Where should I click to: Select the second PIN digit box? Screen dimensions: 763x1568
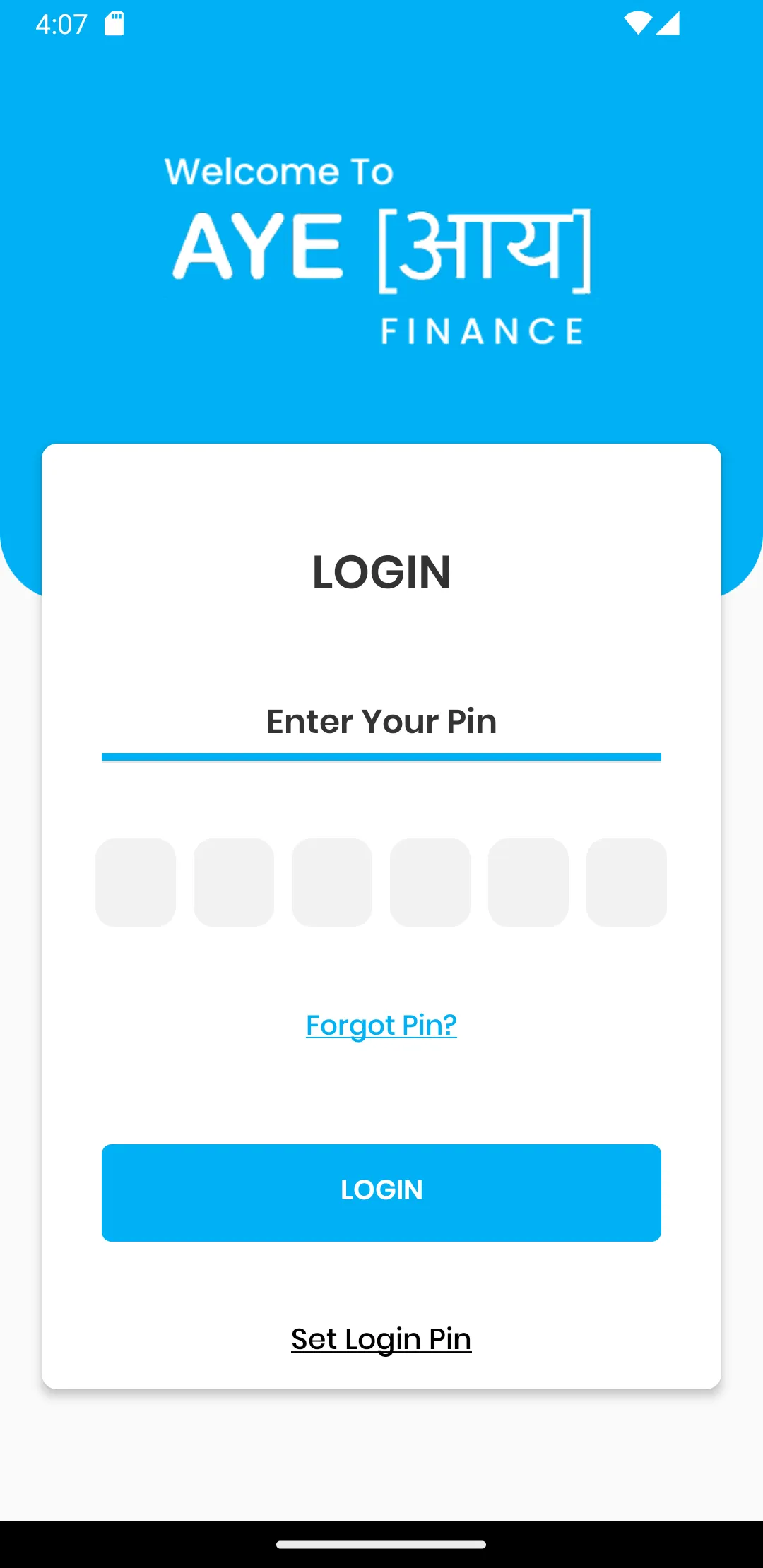(234, 882)
